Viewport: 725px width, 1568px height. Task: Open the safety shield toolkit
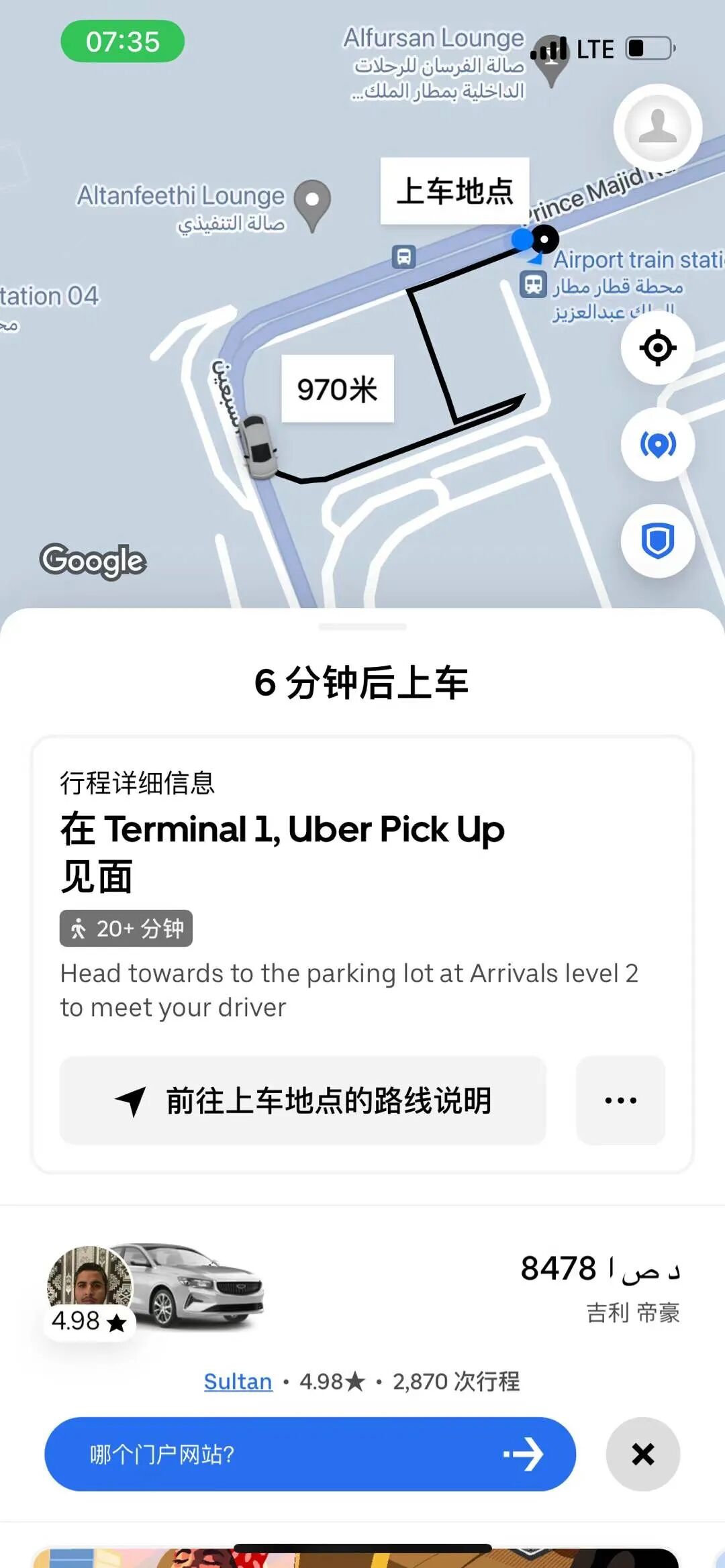(657, 541)
